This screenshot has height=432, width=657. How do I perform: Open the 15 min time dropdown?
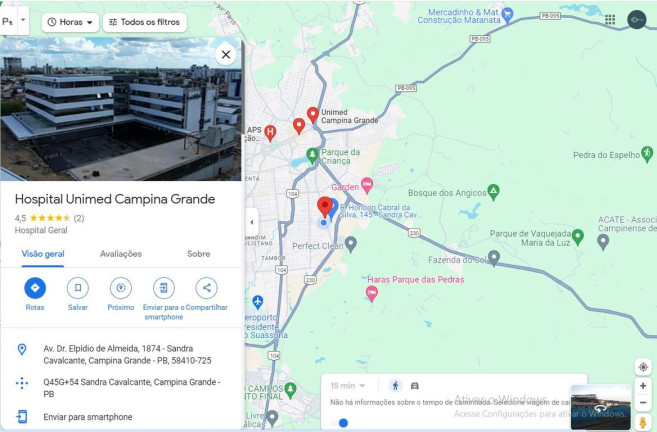click(x=348, y=385)
